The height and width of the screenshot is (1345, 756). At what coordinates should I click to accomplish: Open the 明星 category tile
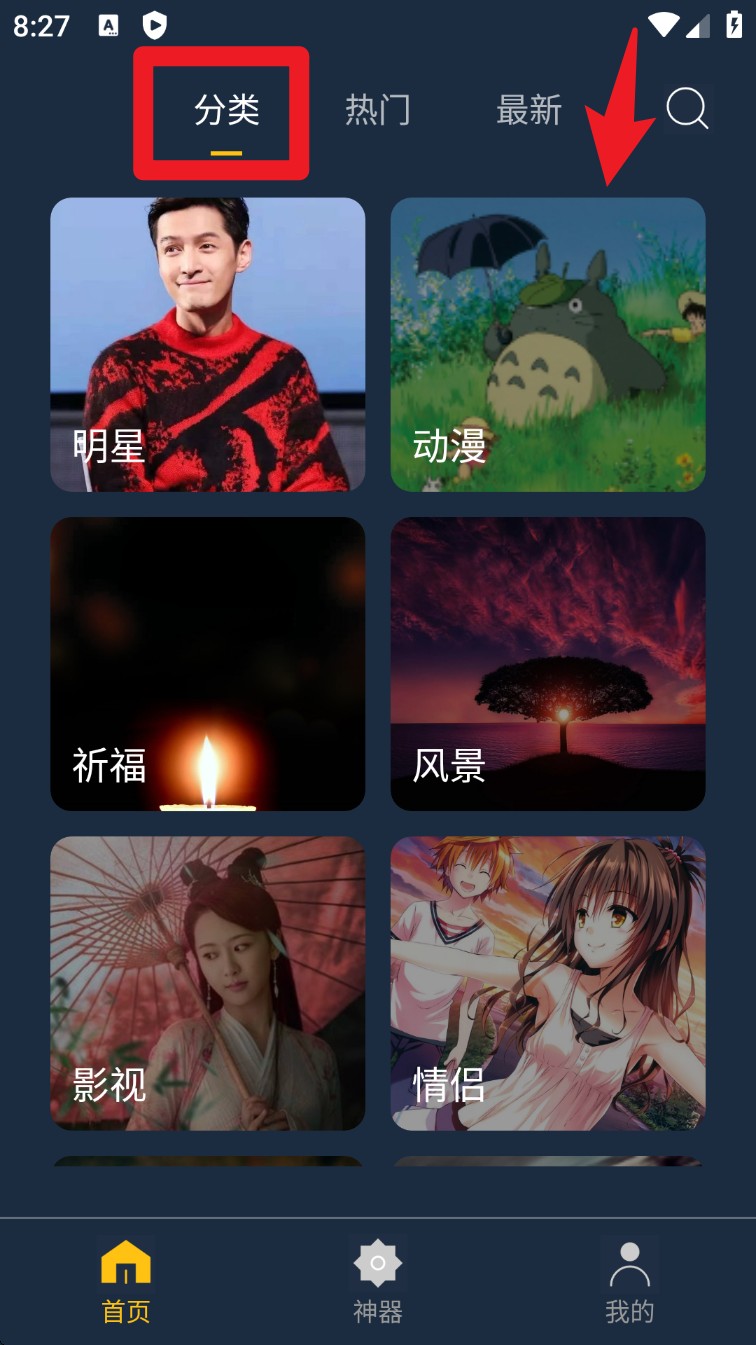tap(208, 344)
